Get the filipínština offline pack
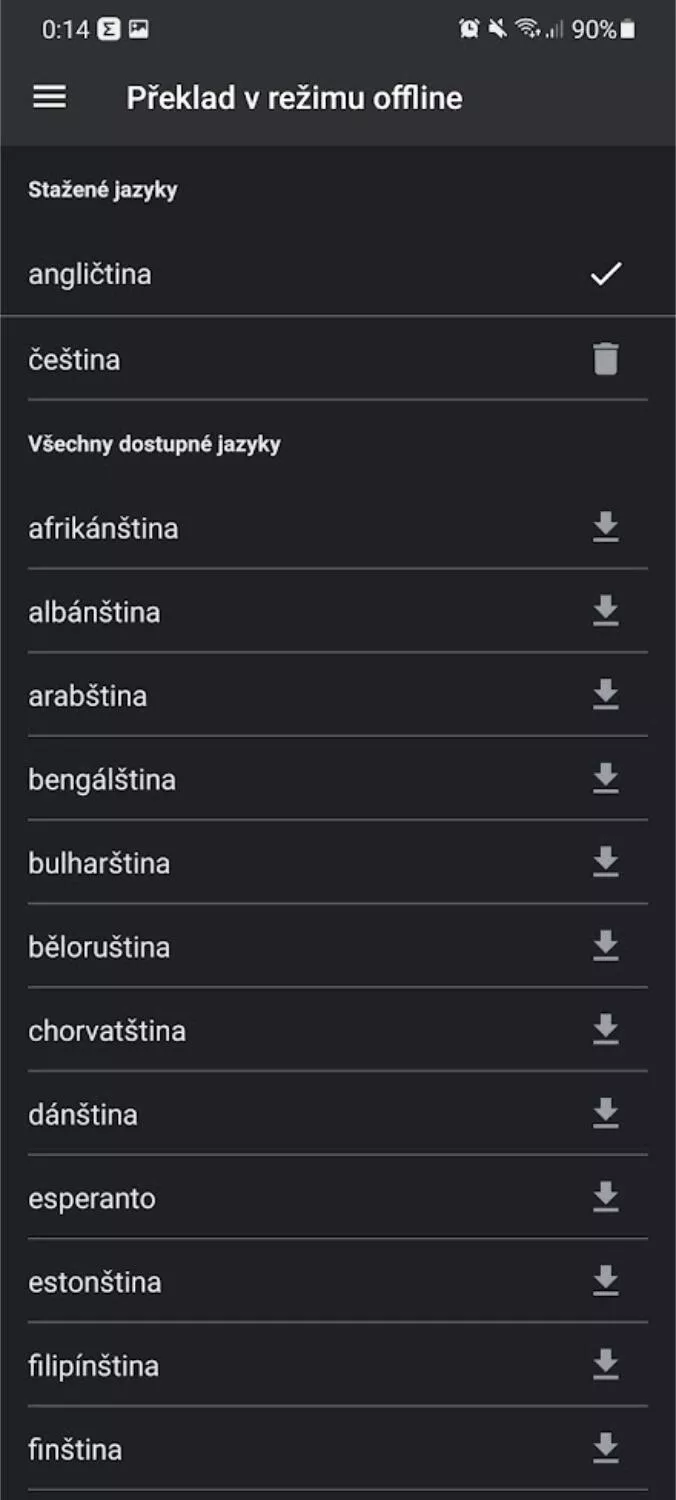This screenshot has width=676, height=1500. coord(606,1365)
